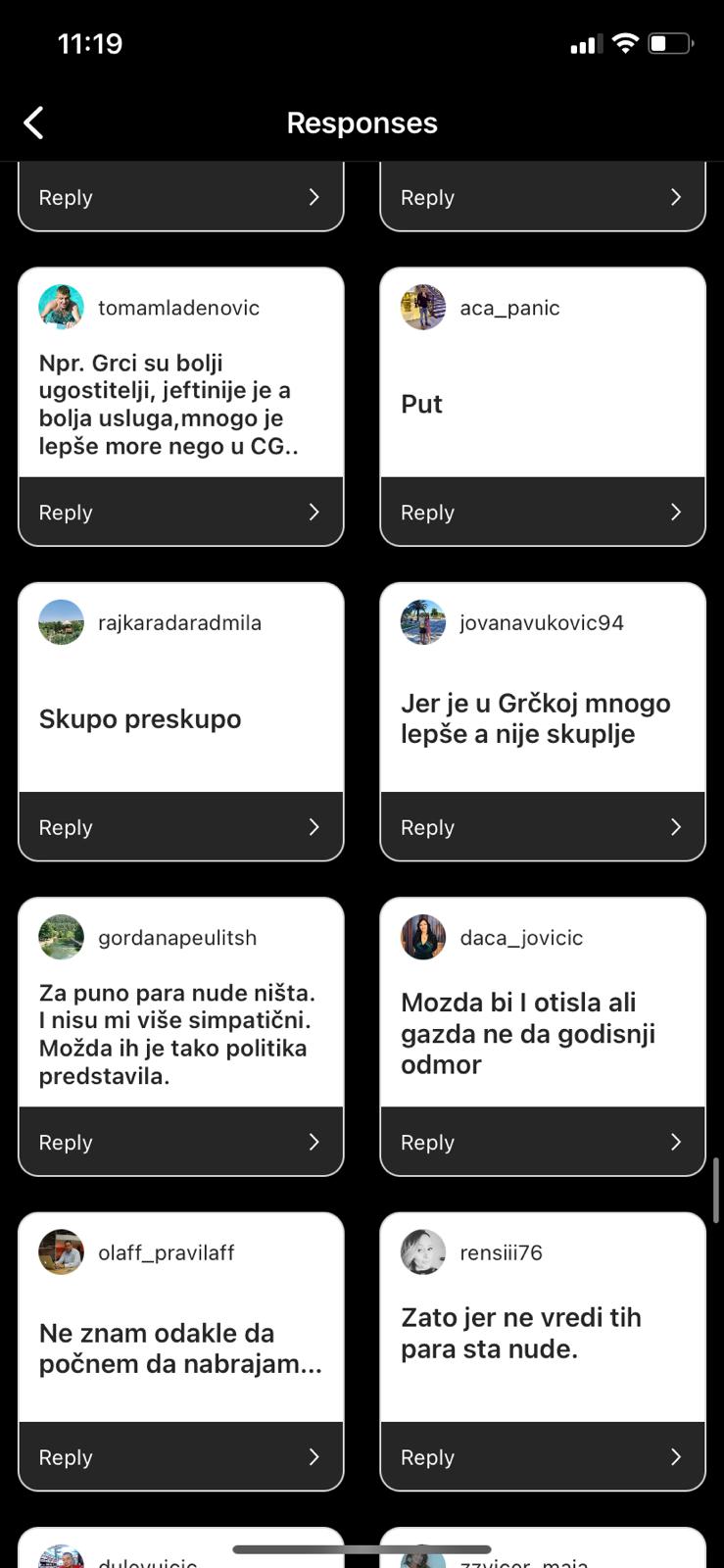724x1568 pixels.
Task: Tap olaff_pravilaff's avatar
Action: [60, 1251]
